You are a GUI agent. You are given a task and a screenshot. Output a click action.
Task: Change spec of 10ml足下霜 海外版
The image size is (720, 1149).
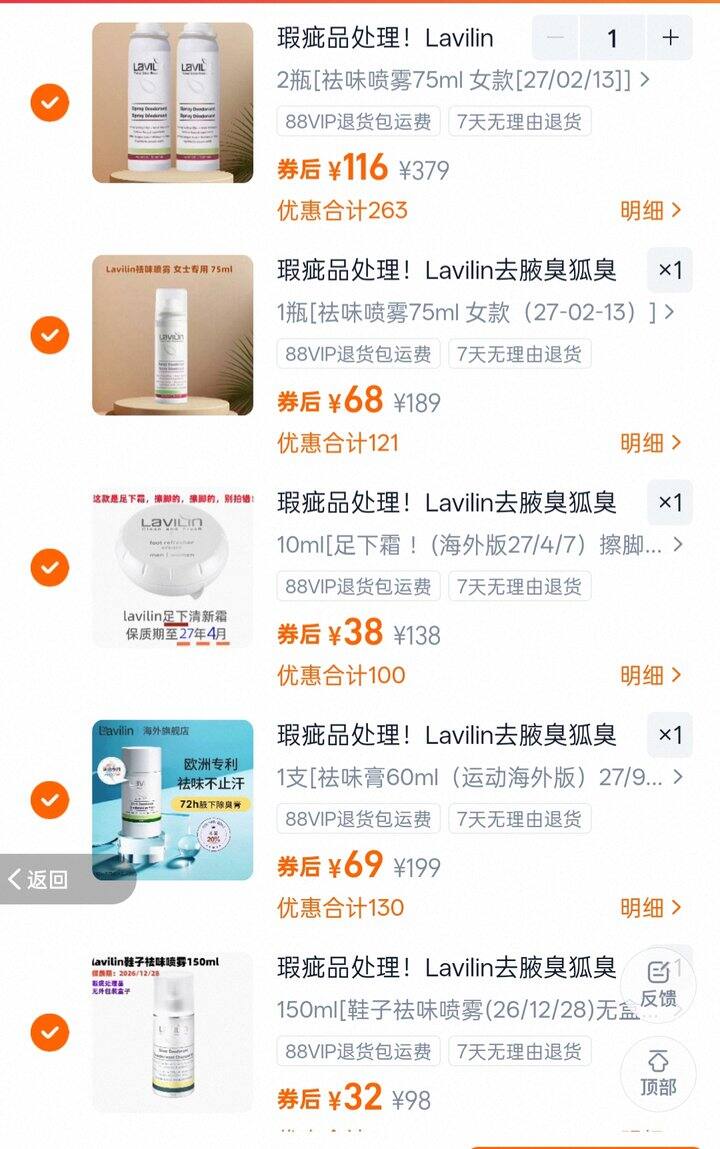point(480,544)
